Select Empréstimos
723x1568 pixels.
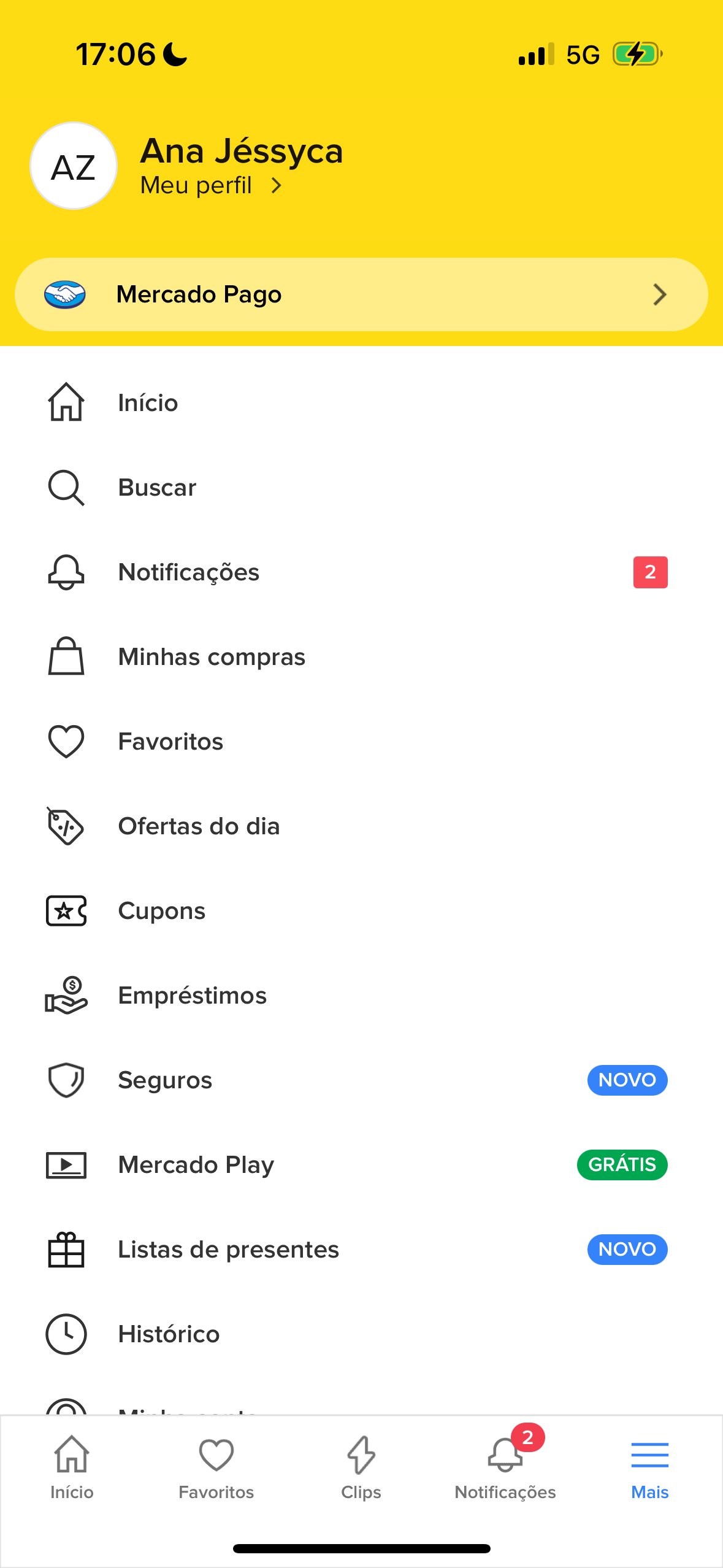[361, 996]
